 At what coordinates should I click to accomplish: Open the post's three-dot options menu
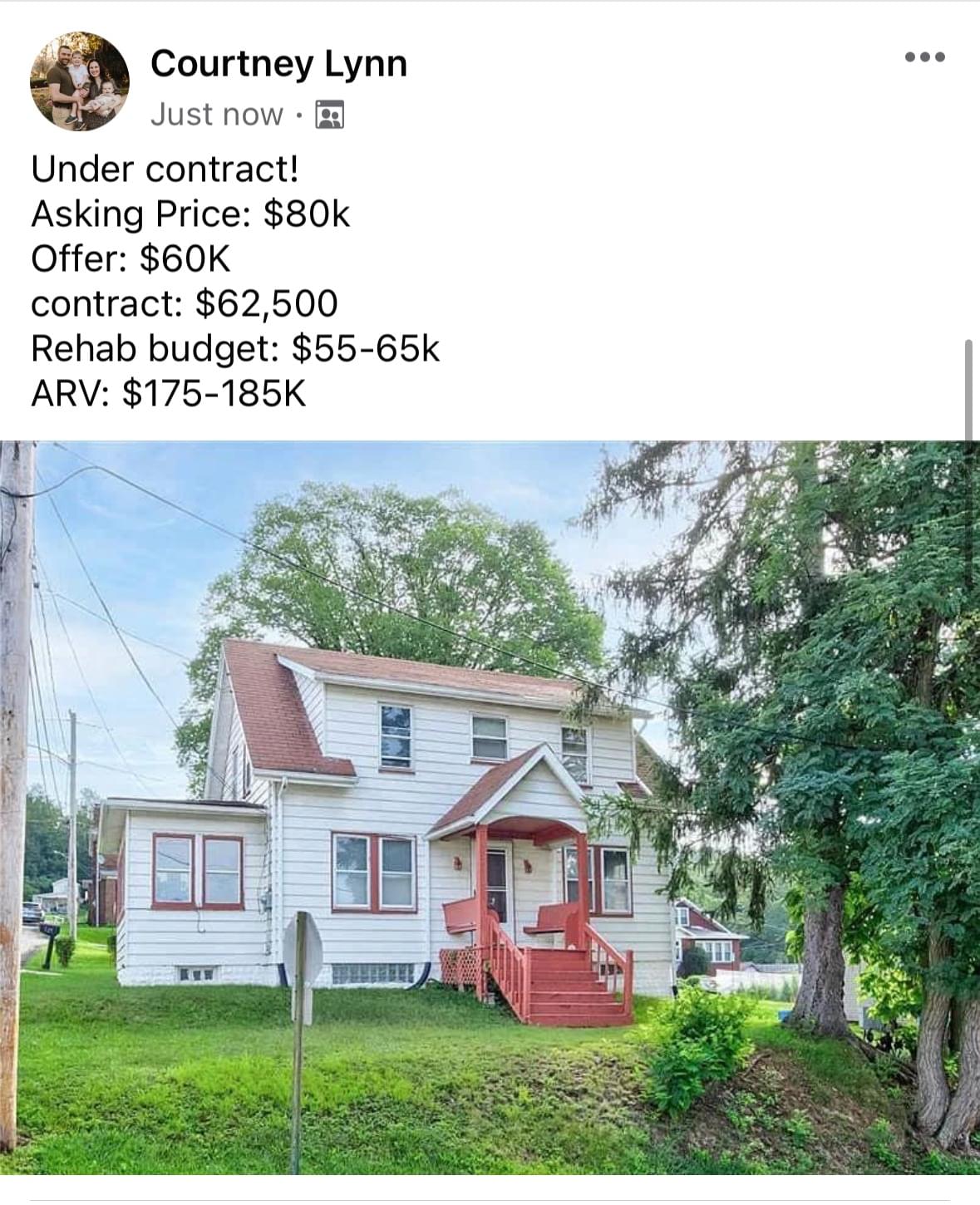(924, 57)
